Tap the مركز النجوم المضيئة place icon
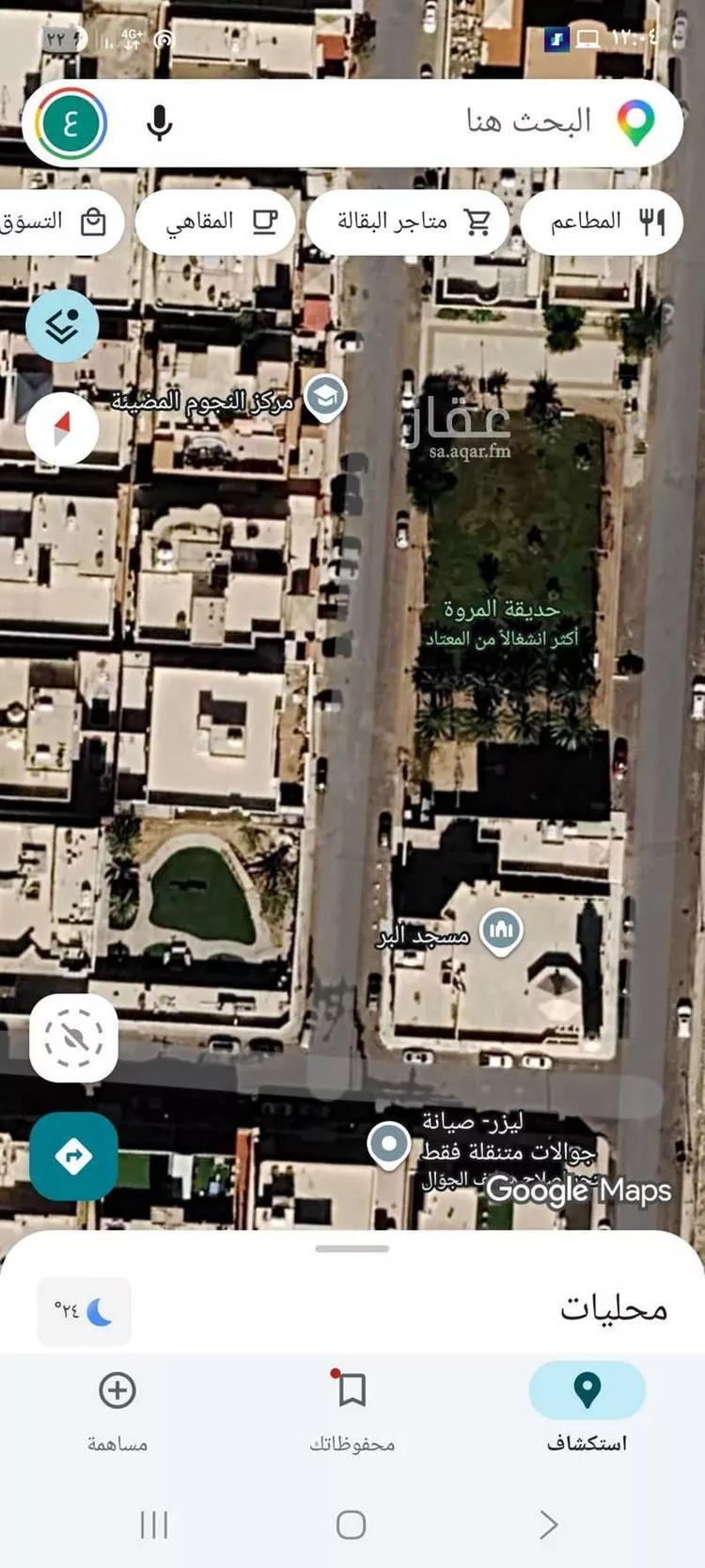The width and height of the screenshot is (705, 1568). pyautogui.click(x=324, y=399)
